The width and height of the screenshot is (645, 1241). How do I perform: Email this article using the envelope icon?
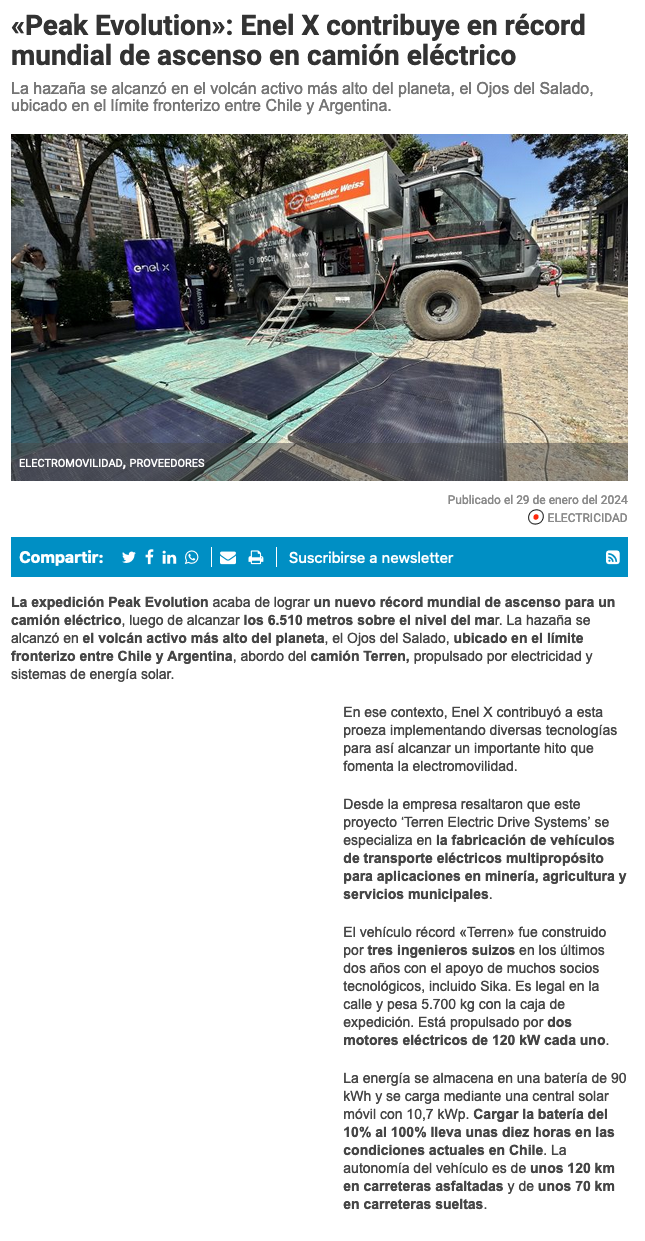coord(228,557)
